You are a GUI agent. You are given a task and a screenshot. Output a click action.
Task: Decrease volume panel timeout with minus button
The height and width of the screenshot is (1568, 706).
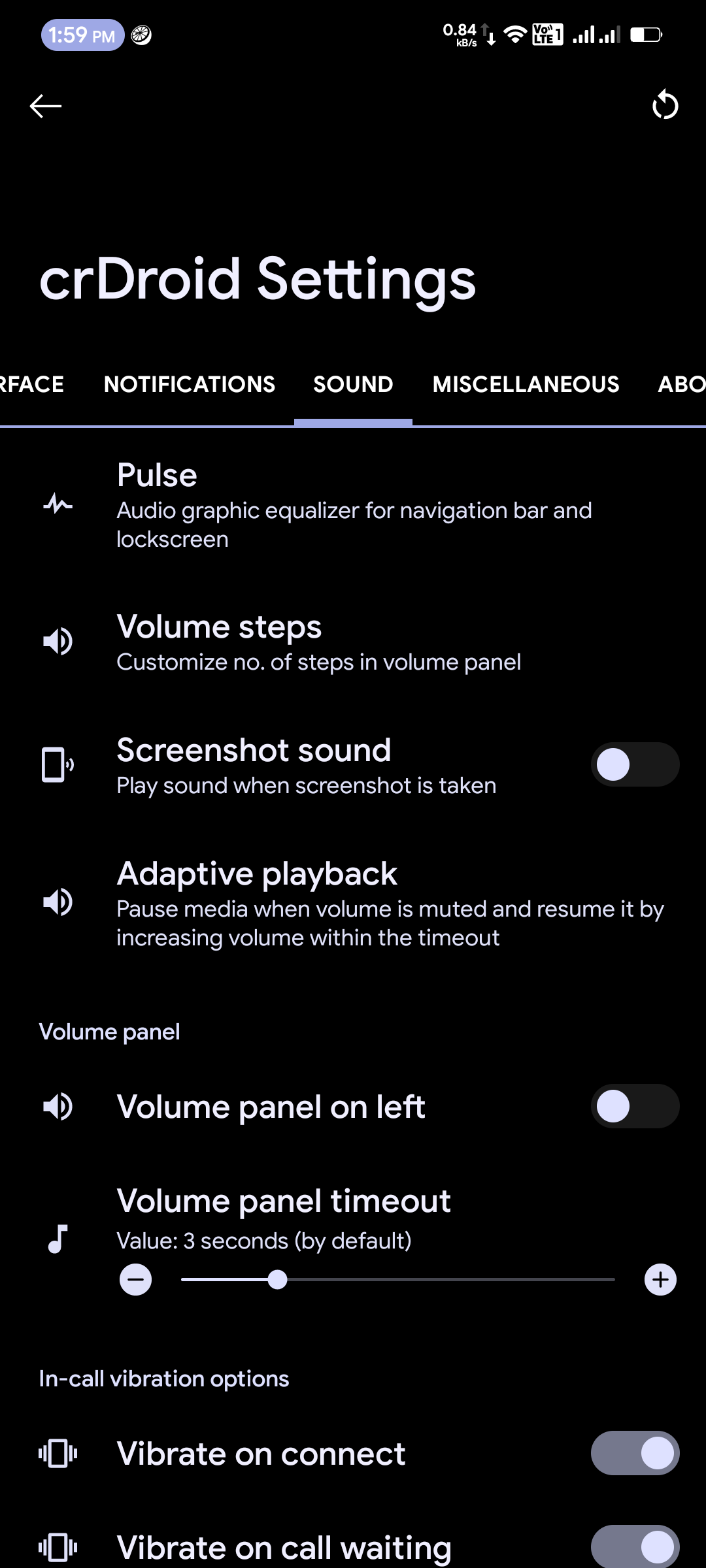pyautogui.click(x=136, y=1279)
